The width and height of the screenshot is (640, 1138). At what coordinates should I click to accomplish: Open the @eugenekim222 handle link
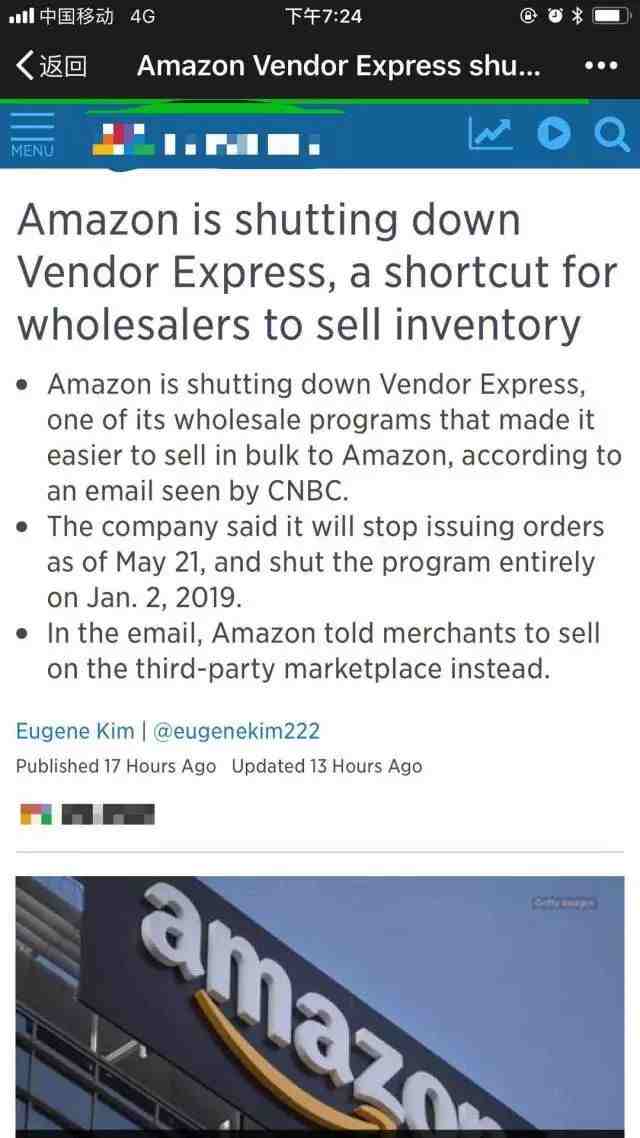point(236,731)
